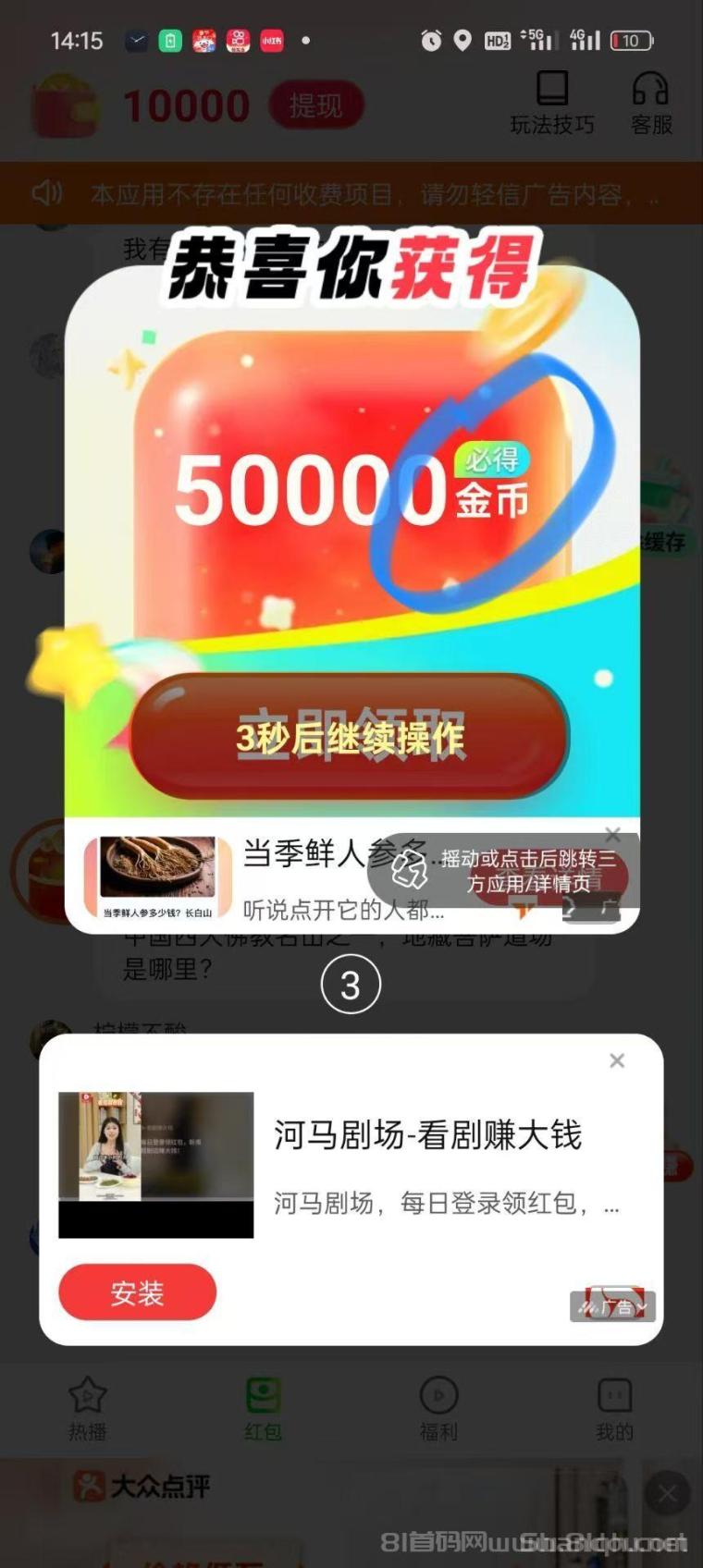Image resolution: width=703 pixels, height=1568 pixels.
Task: Open the 广告 ad options dropdown
Action: pyautogui.click(x=614, y=1306)
